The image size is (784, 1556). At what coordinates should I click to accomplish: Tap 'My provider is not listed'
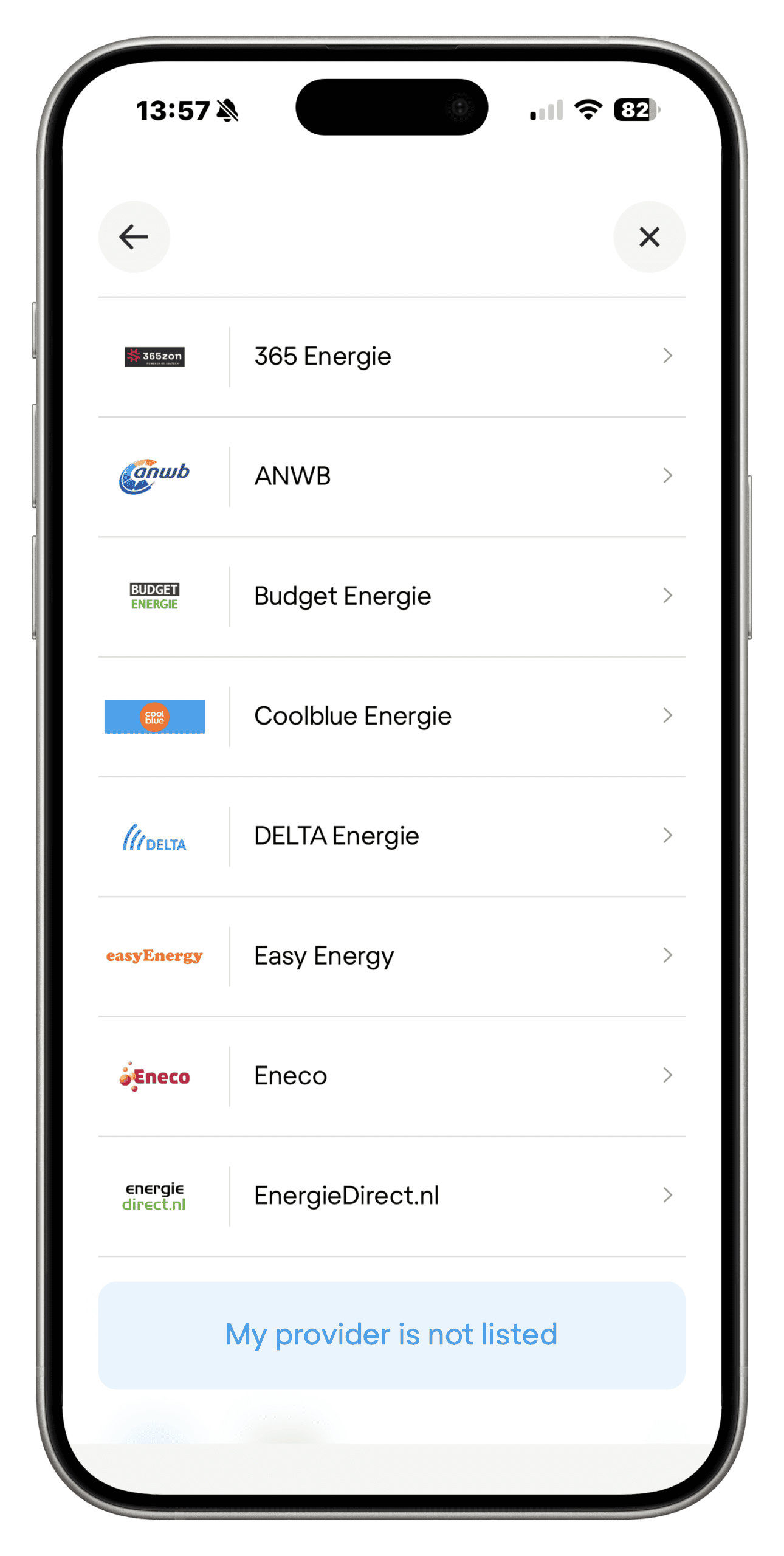[391, 1335]
